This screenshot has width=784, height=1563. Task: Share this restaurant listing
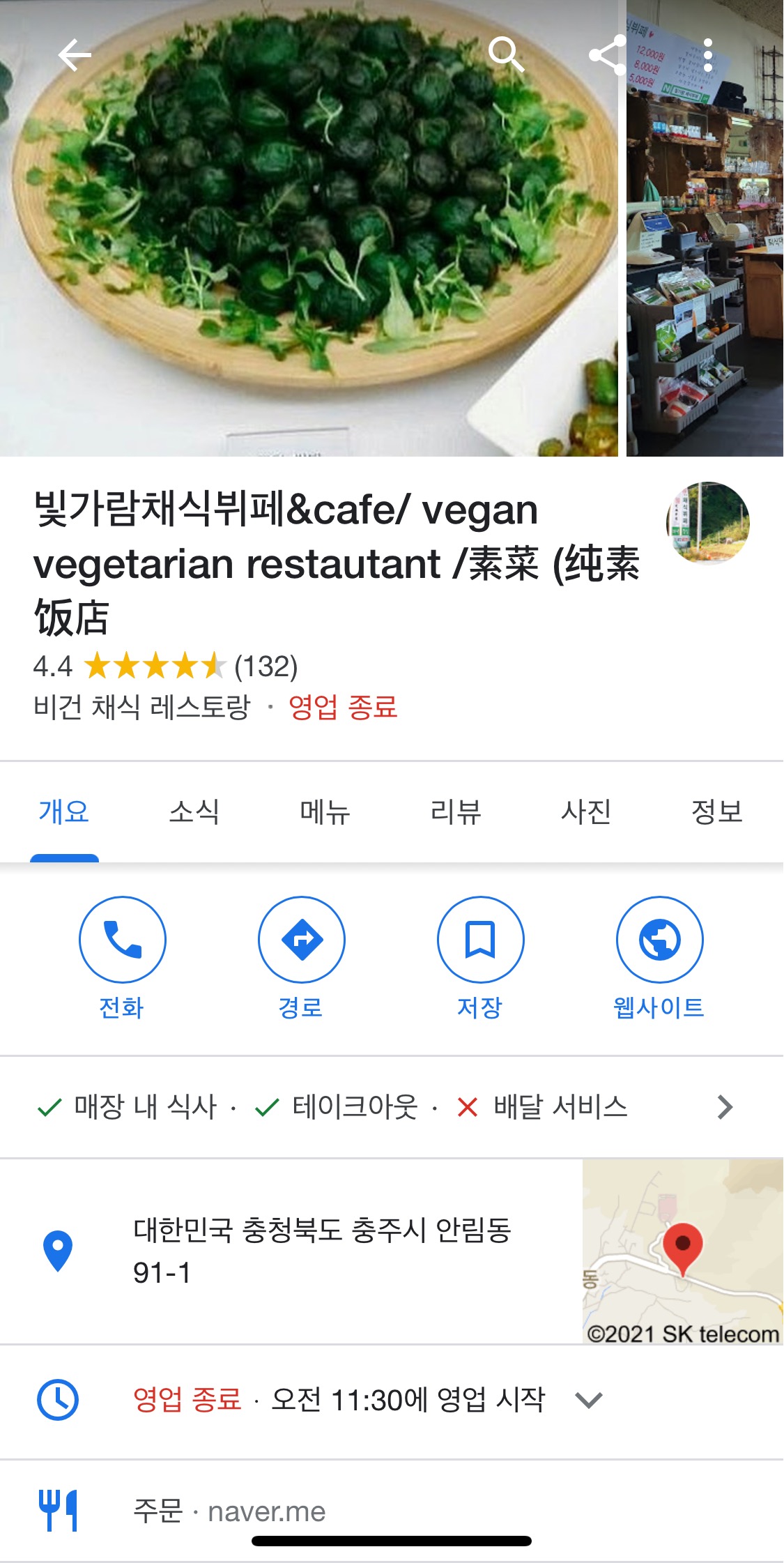tap(606, 54)
